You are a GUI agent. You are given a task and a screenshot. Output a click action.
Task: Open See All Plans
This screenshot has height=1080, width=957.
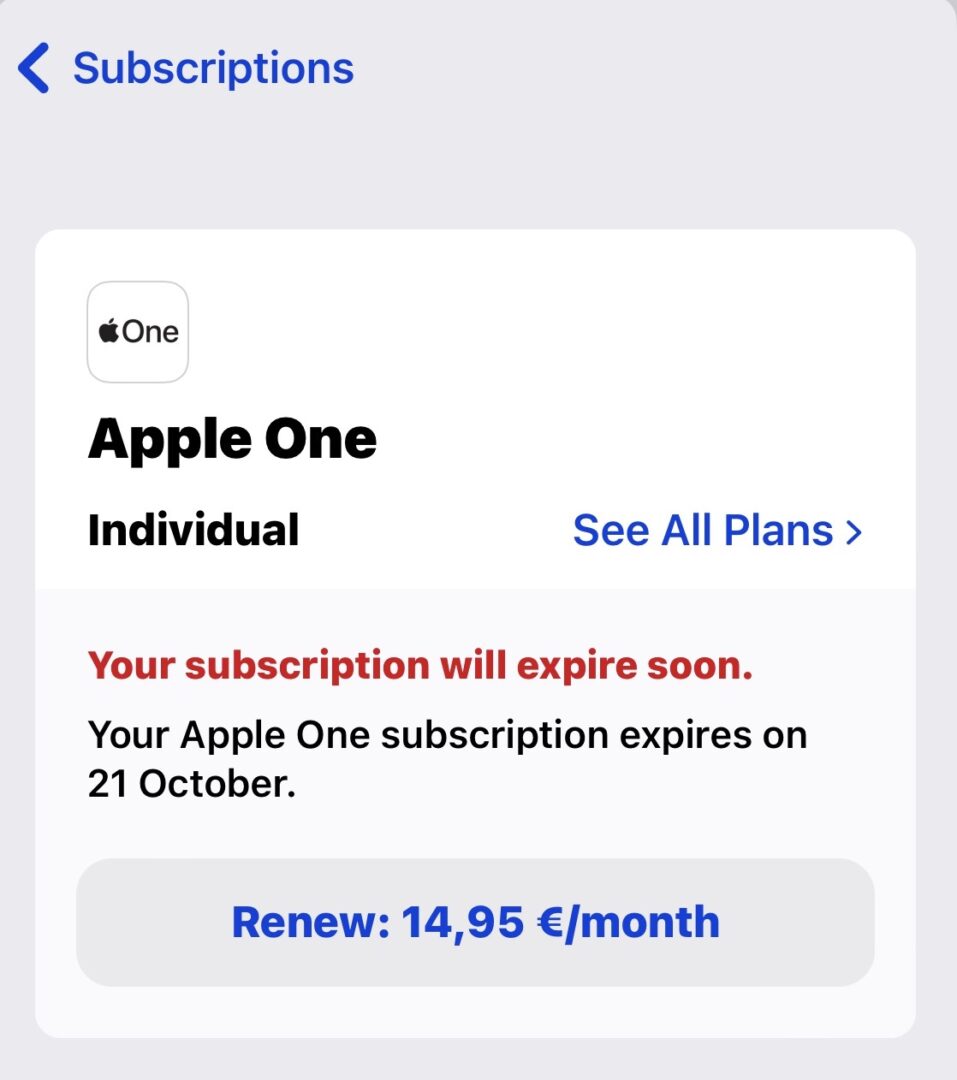pos(716,531)
